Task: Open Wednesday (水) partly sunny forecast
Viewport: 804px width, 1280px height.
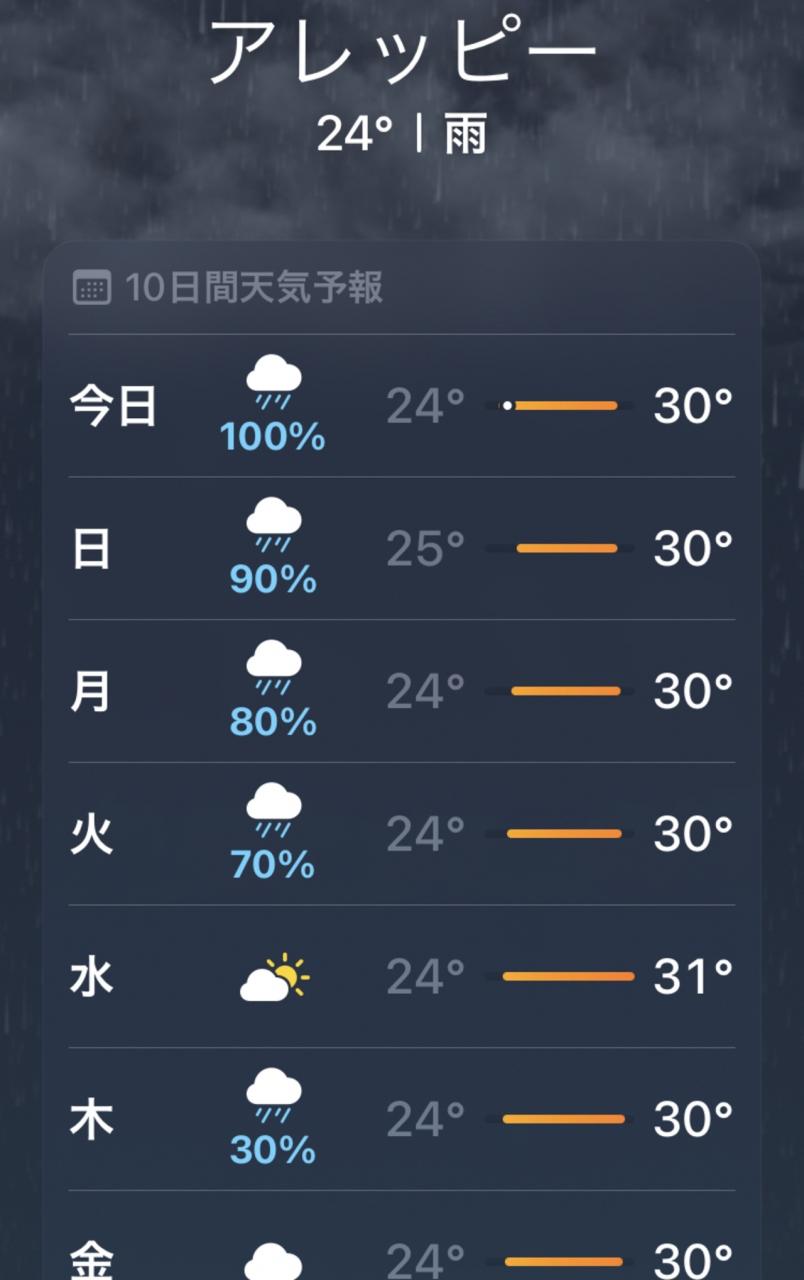Action: tap(400, 977)
